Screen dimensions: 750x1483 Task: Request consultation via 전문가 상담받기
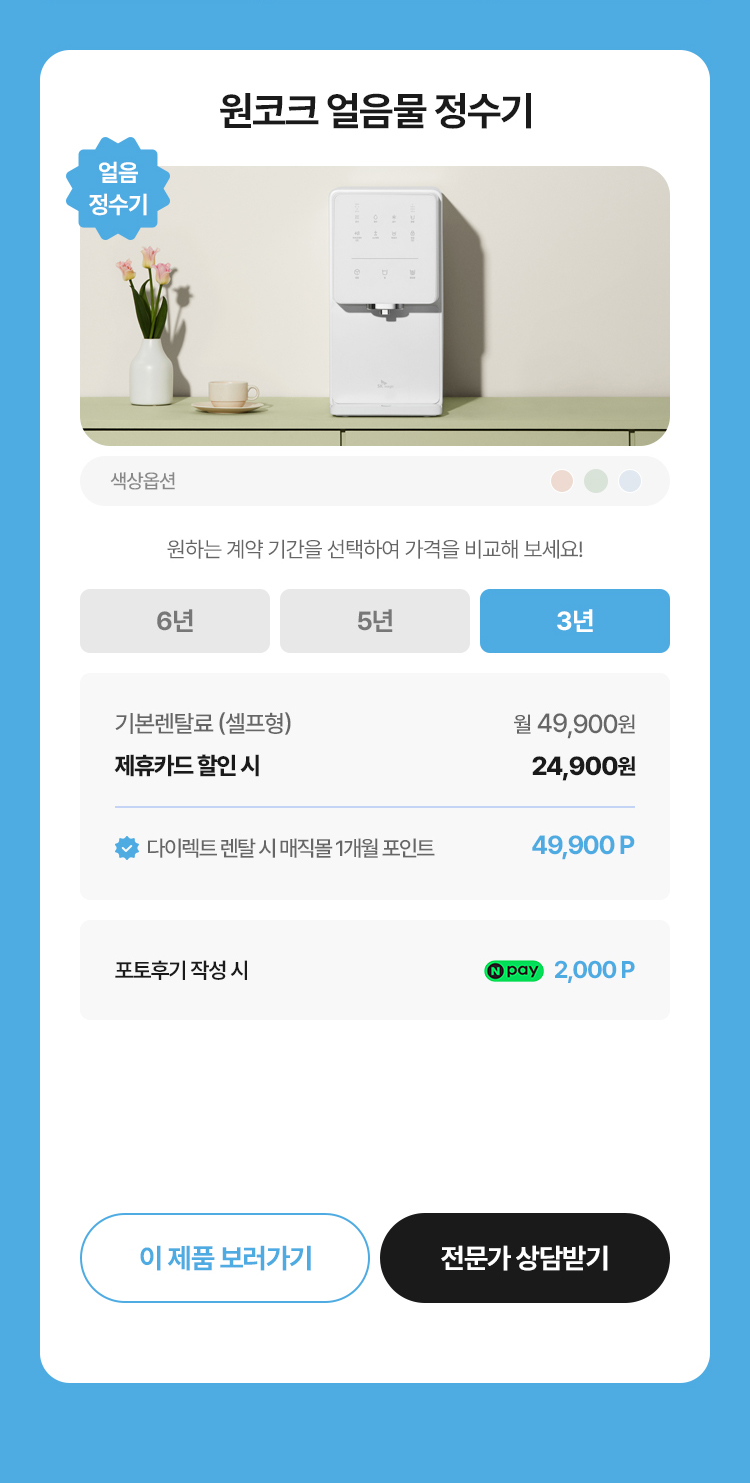click(x=525, y=1258)
